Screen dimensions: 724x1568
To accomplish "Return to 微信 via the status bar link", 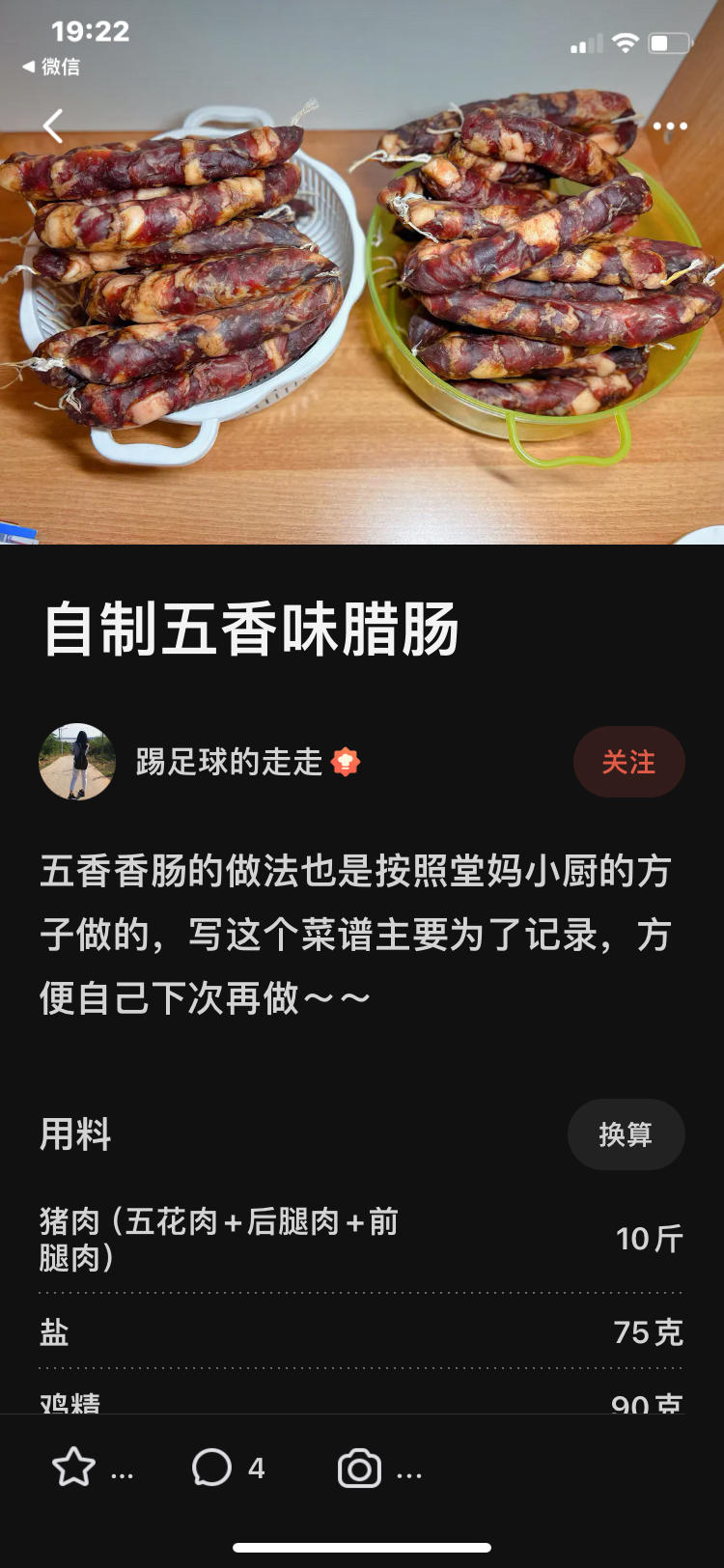I will pyautogui.click(x=52, y=67).
